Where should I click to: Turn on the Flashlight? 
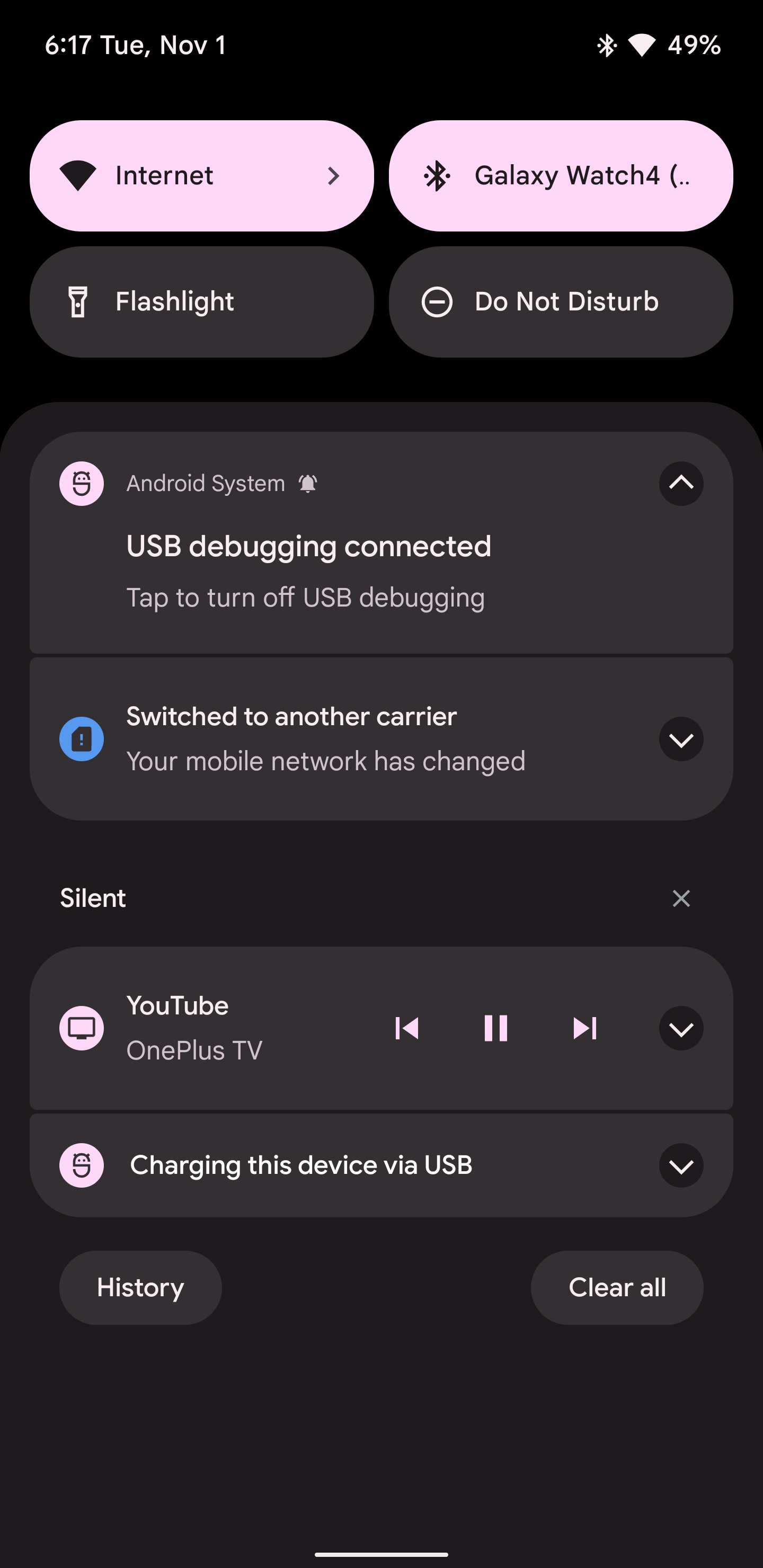point(201,302)
